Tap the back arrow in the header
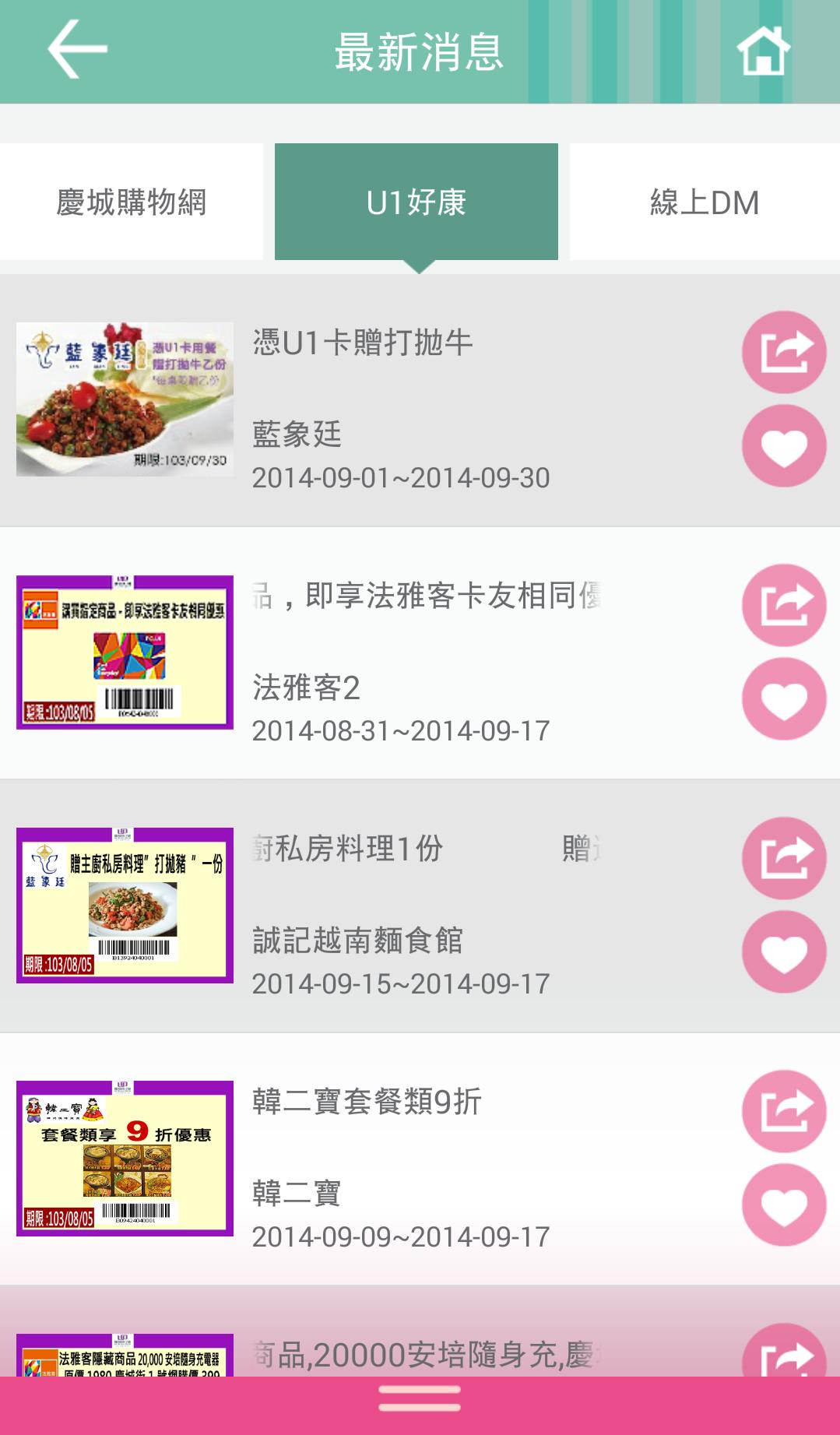Image resolution: width=840 pixels, height=1435 pixels. [76, 51]
